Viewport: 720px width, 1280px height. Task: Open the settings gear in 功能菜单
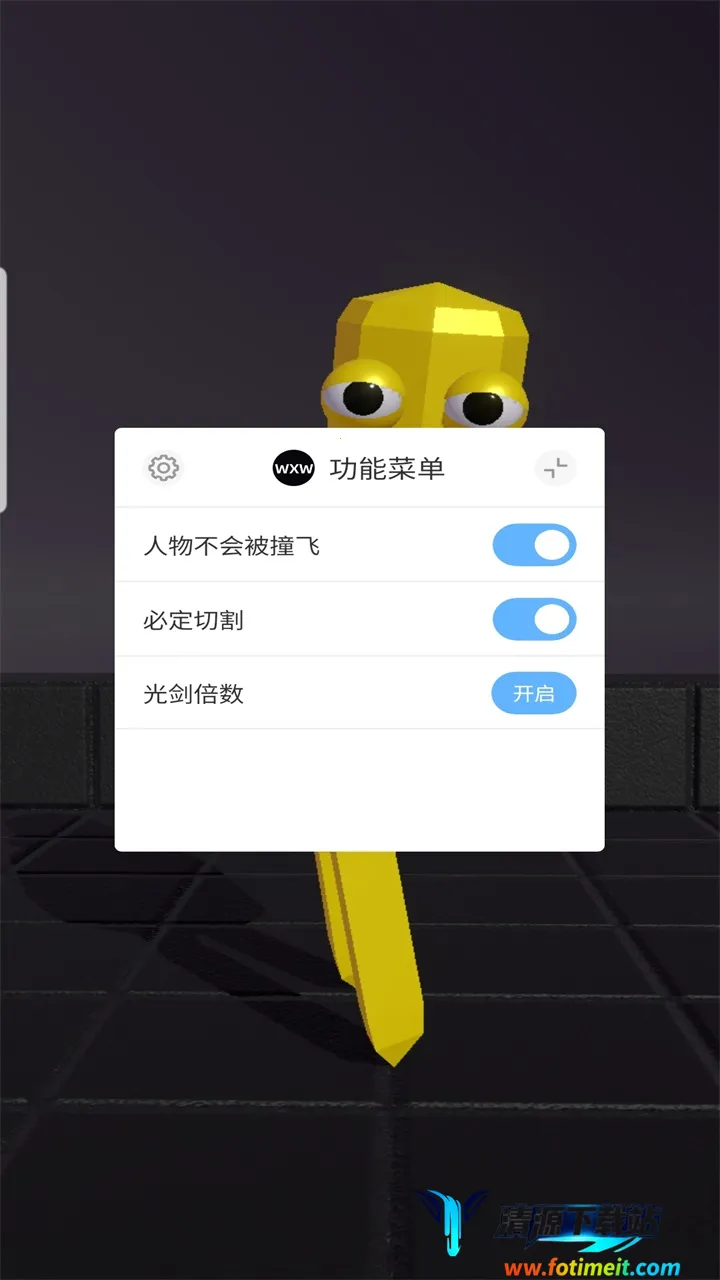pos(163,468)
